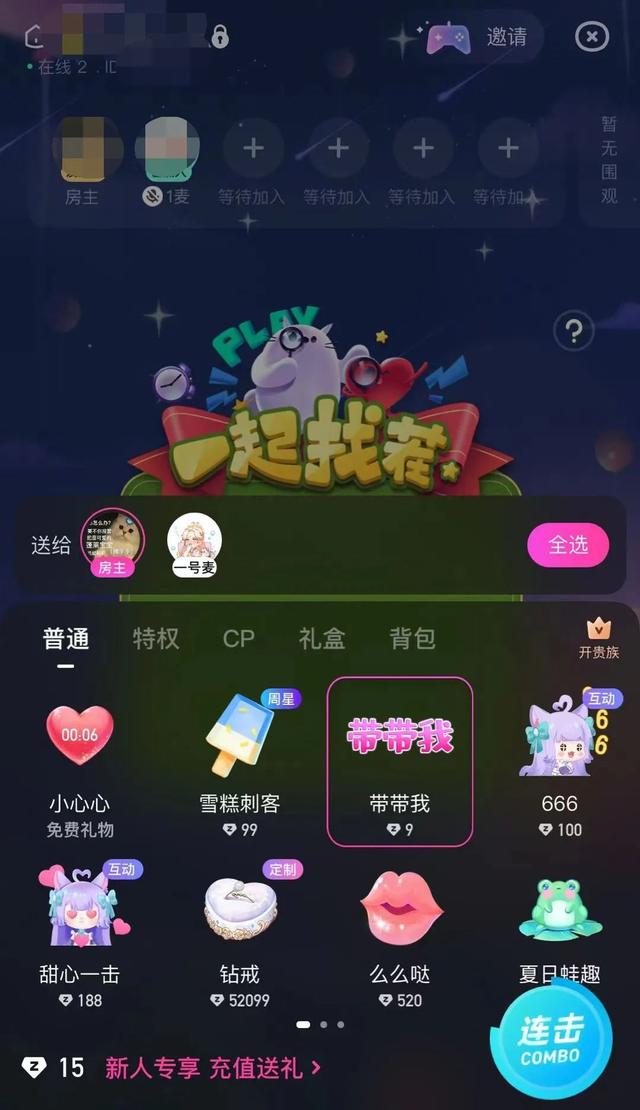The image size is (640, 1110).
Task: Open the question mark help icon
Action: 573,332
